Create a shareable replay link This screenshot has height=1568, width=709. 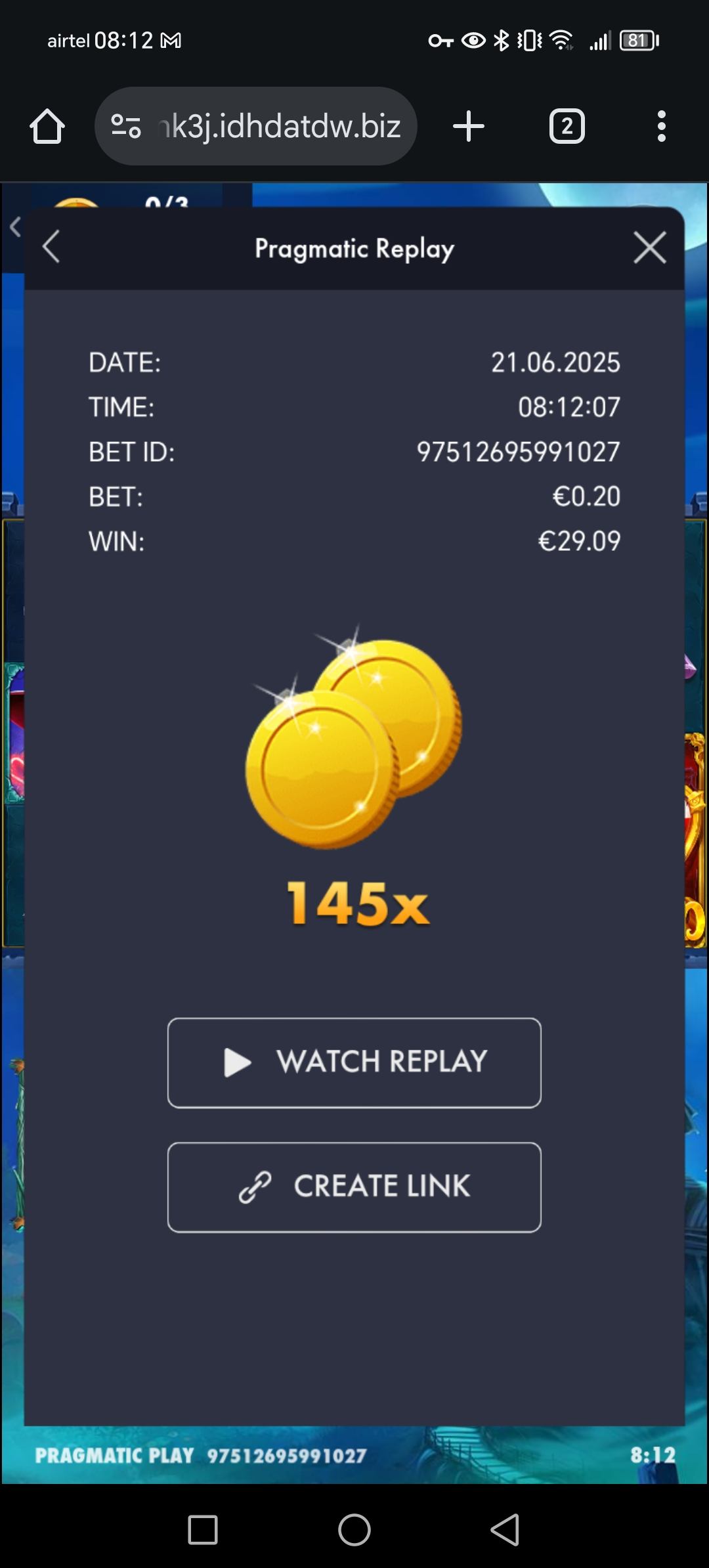tap(354, 1187)
